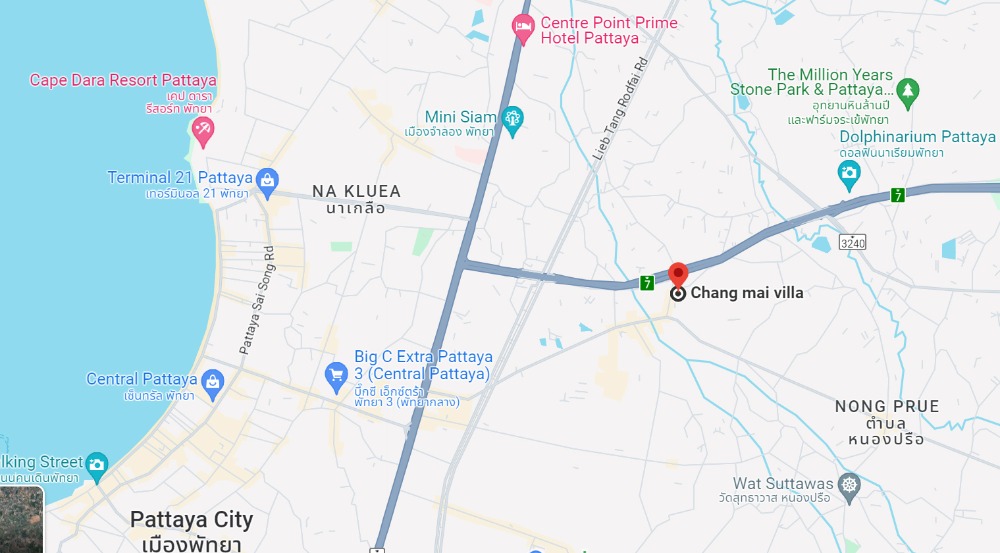
Task: Tap the Mini Siam attraction marker
Action: point(512,119)
